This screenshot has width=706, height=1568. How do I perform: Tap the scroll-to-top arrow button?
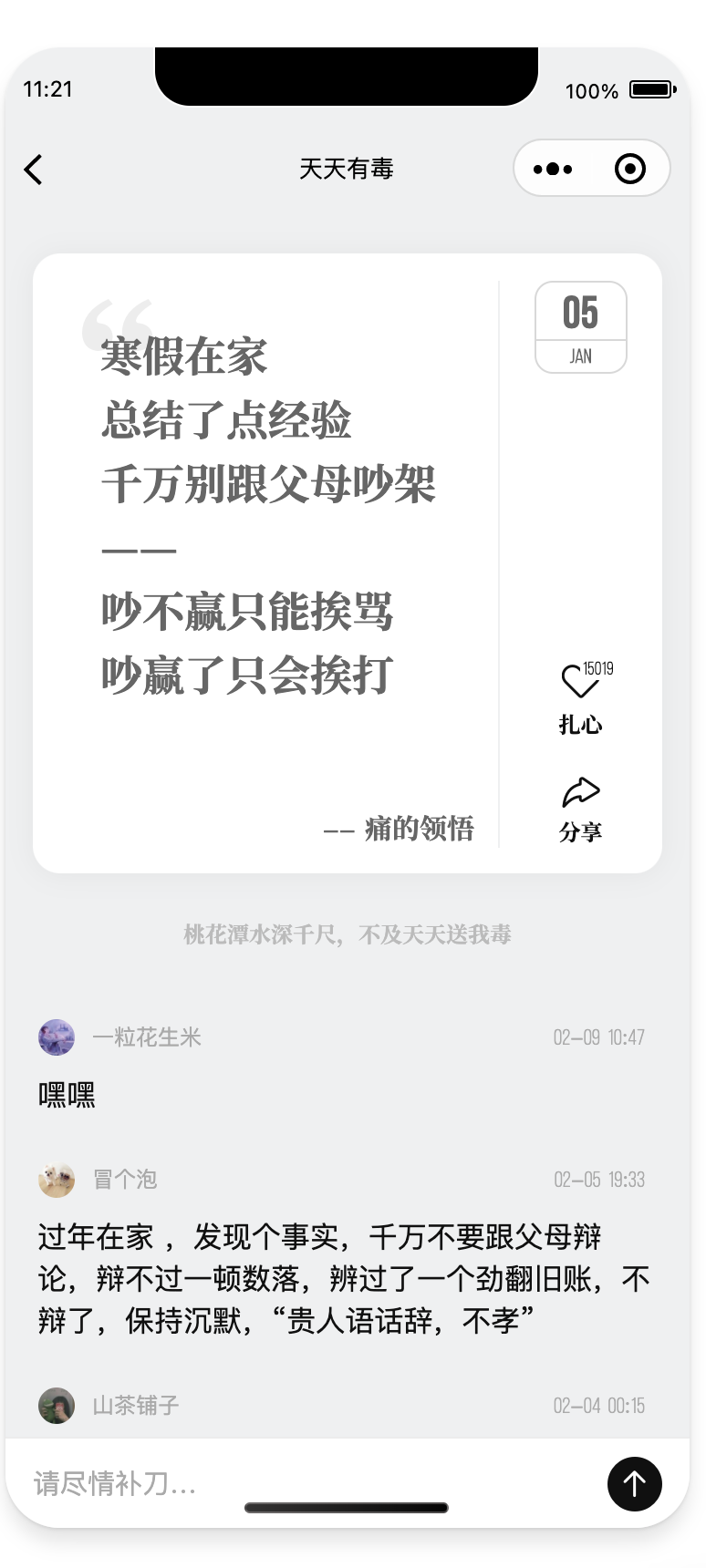click(634, 1484)
